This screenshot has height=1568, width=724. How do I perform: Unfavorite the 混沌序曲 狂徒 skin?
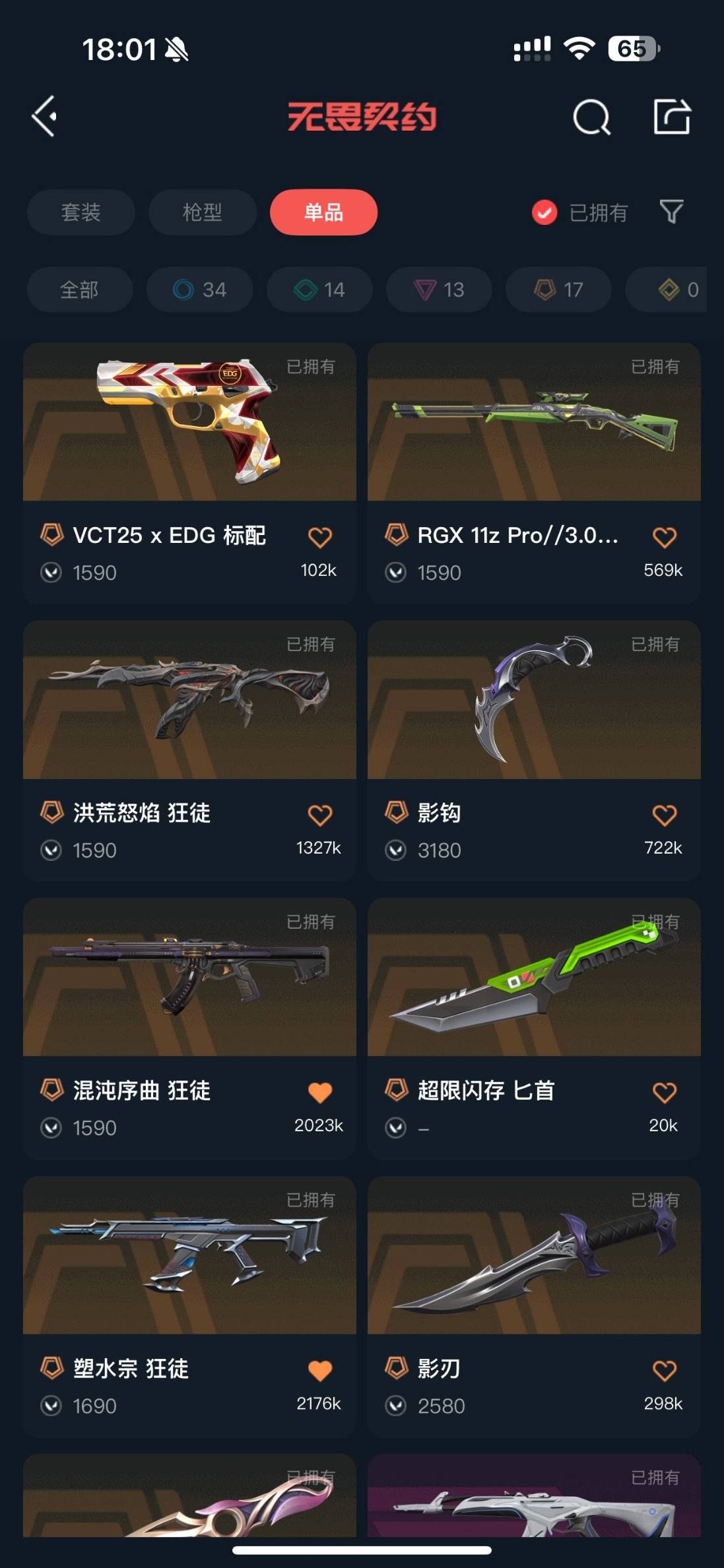coord(321,1092)
